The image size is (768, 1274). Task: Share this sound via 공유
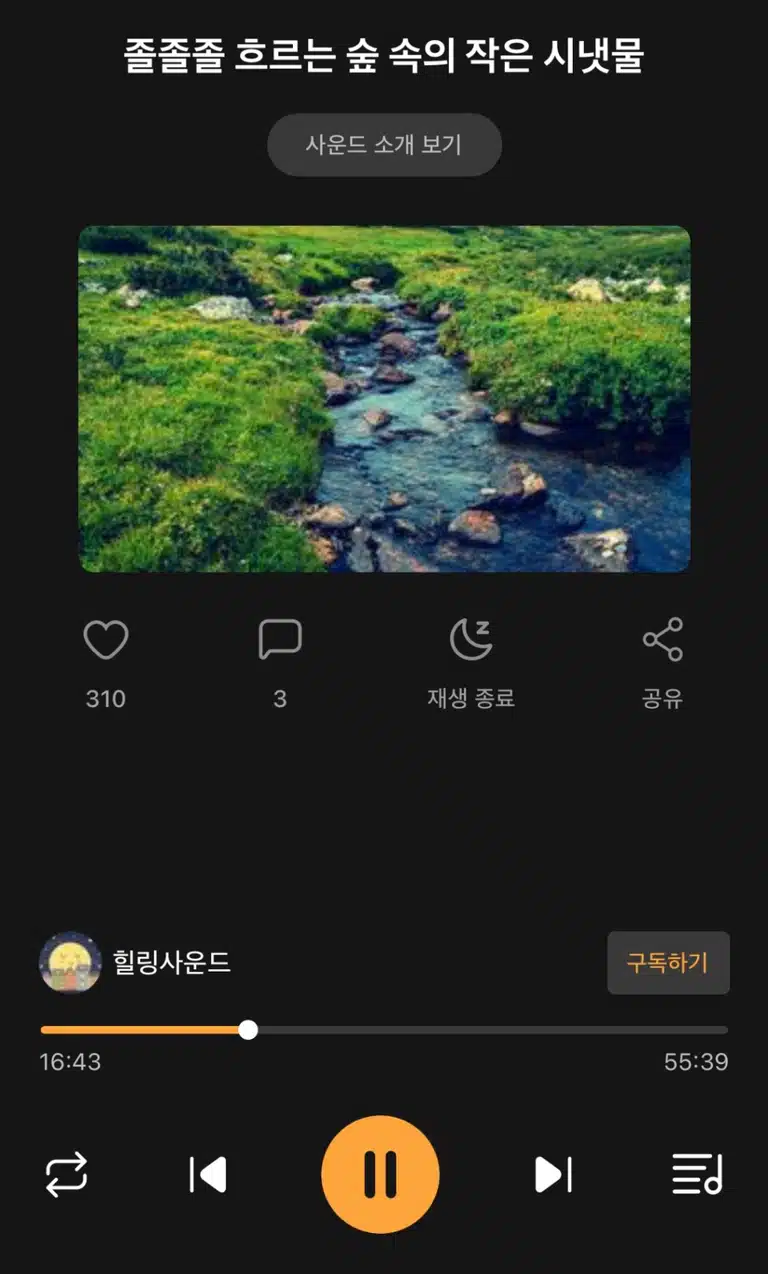(662, 640)
